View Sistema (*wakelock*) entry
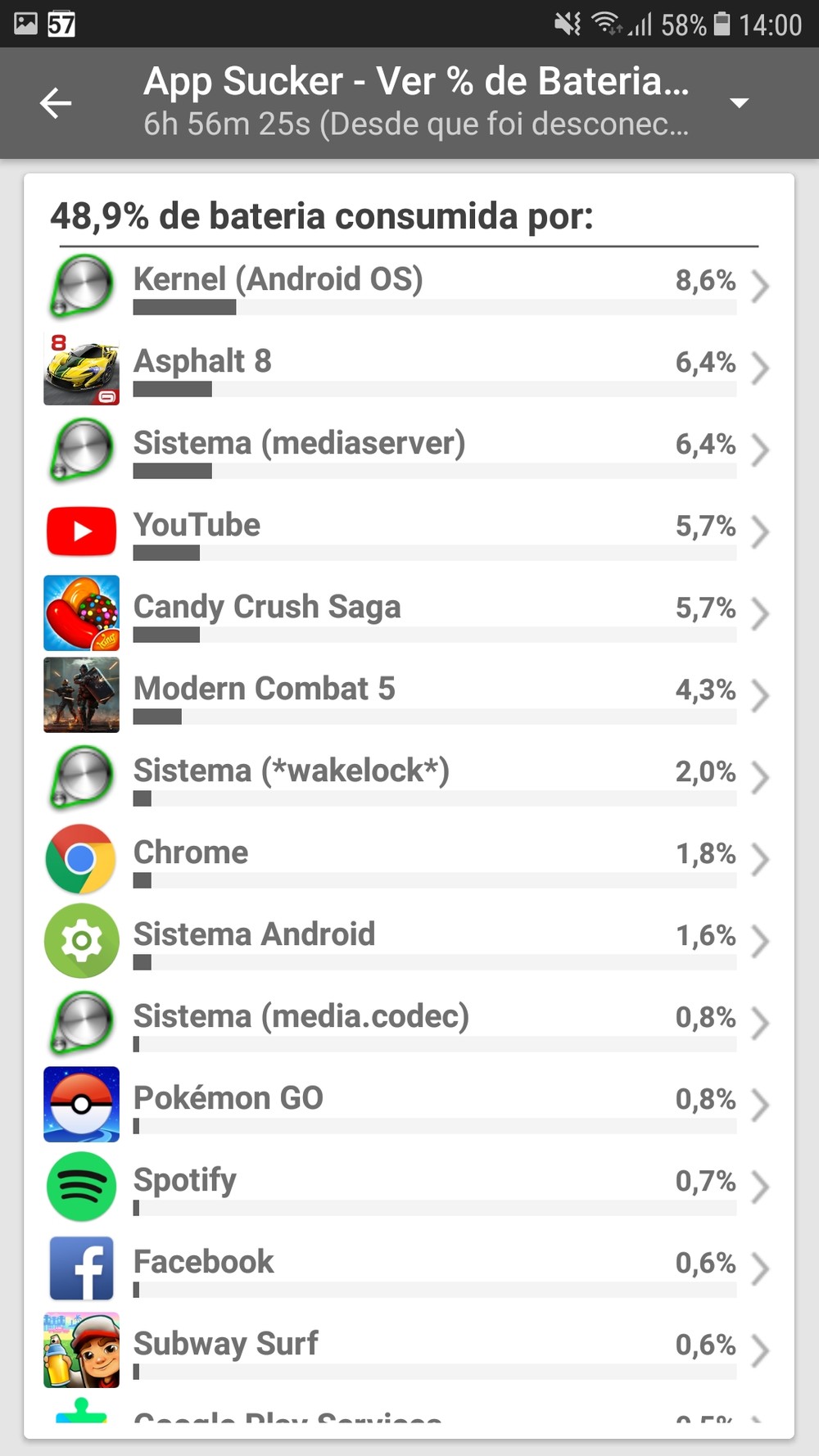The width and height of the screenshot is (819, 1456). 408,777
